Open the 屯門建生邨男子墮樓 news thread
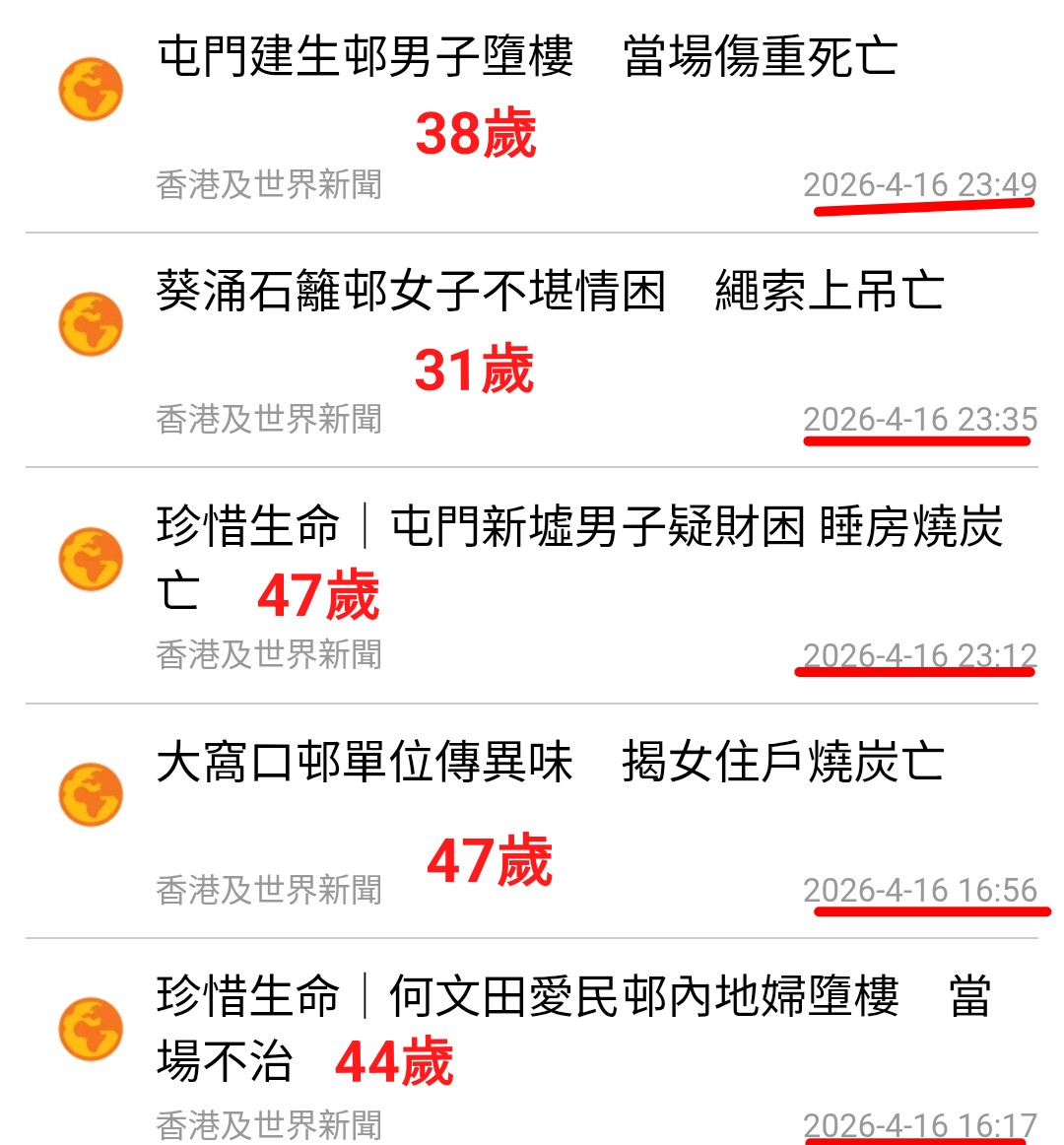Screen dimensions: 1064x1145 pyautogui.click(x=527, y=57)
